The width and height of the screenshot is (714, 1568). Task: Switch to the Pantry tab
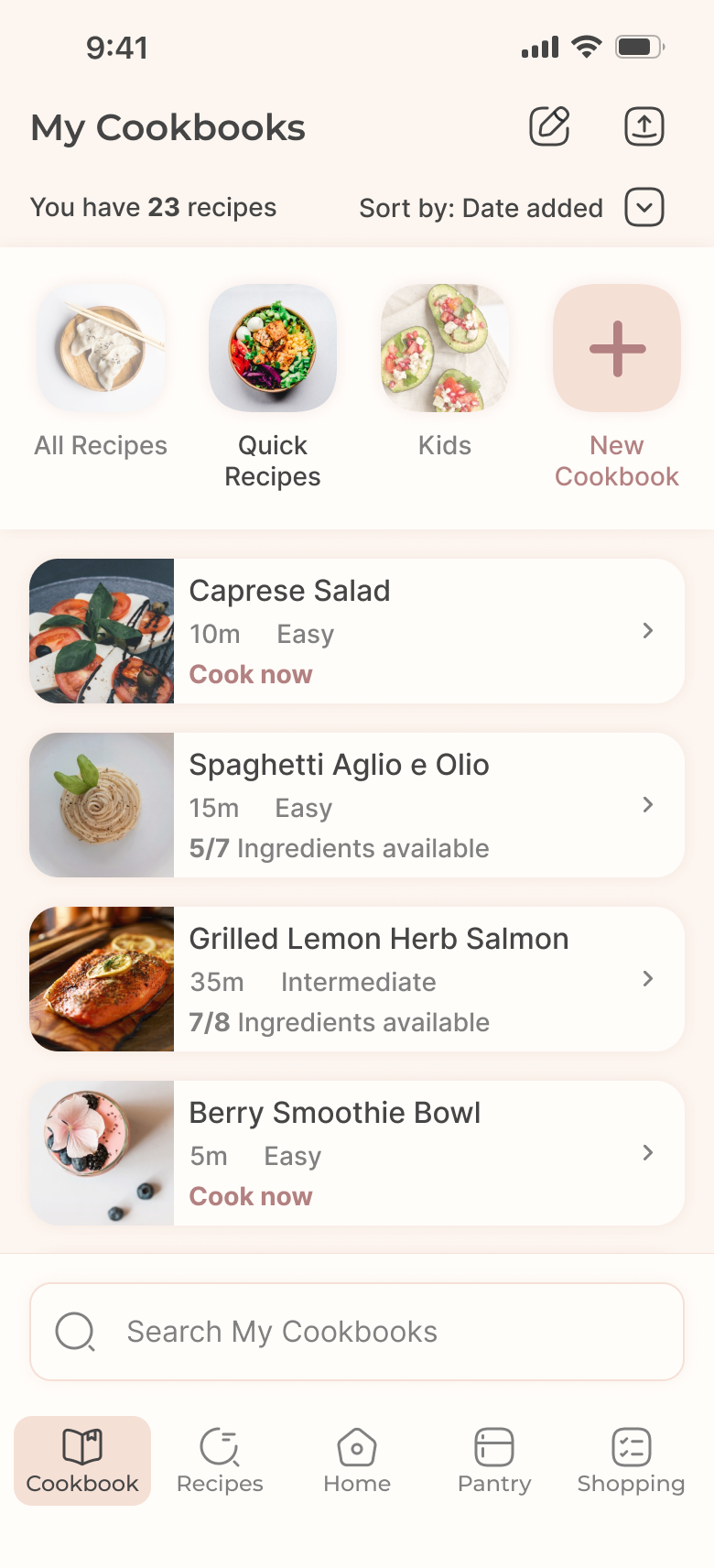coord(494,1461)
